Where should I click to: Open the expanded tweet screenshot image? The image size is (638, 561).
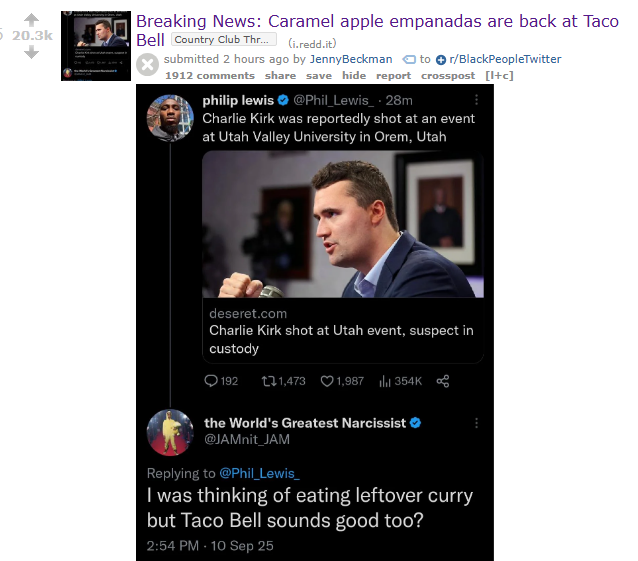pyautogui.click(x=315, y=322)
